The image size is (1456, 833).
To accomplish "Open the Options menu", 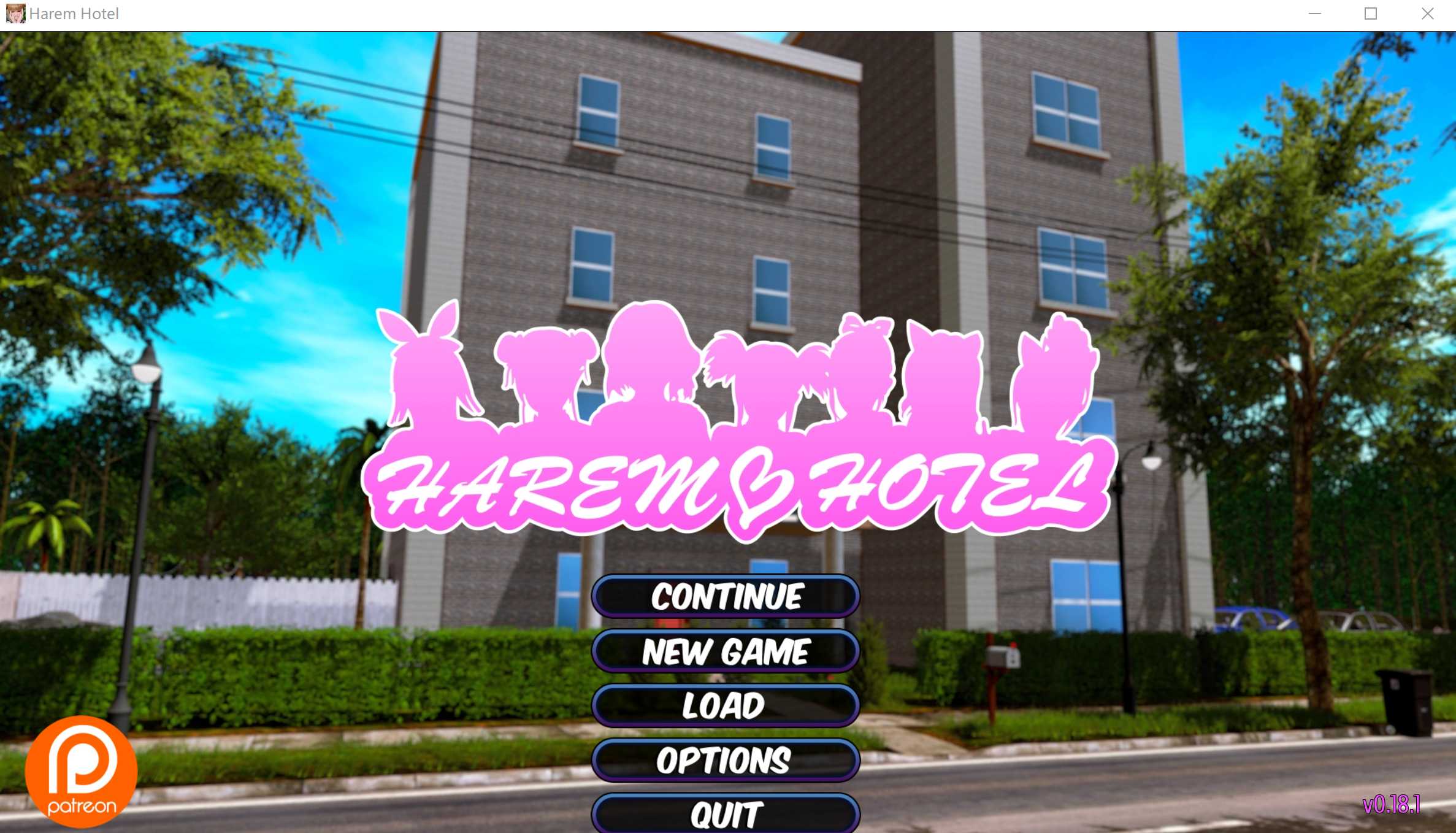I will click(x=726, y=761).
